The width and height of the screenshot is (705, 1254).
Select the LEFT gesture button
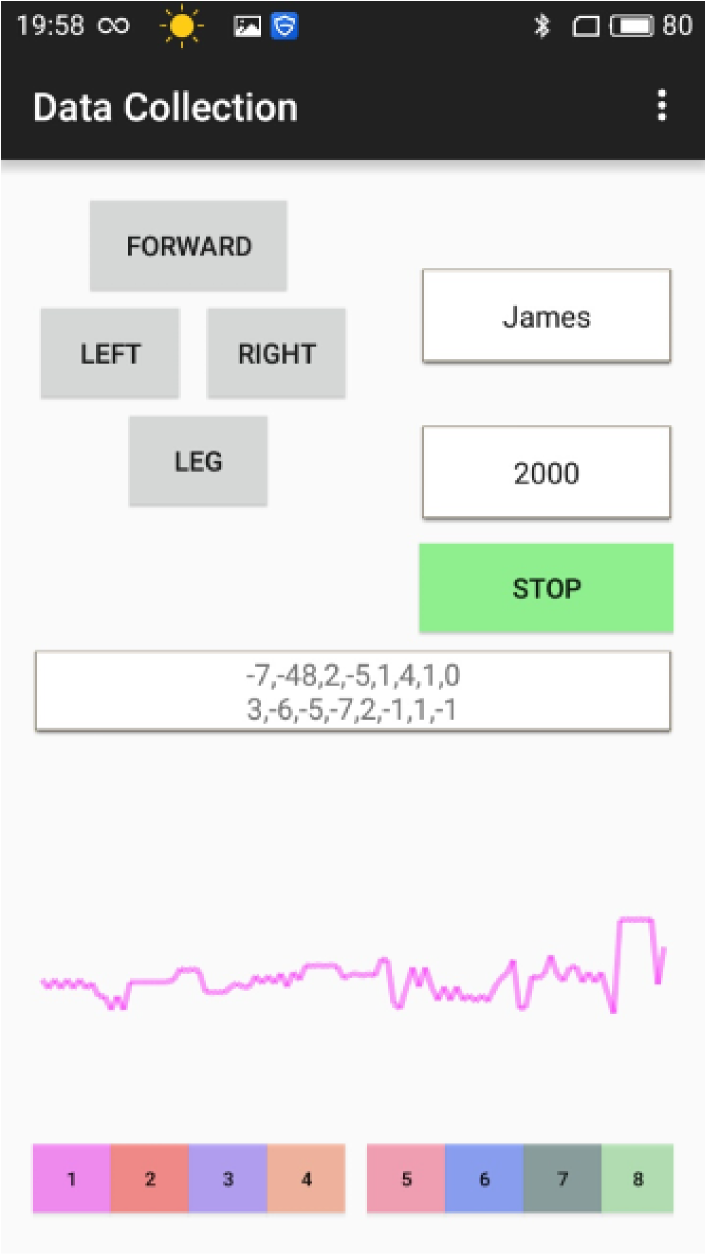pos(110,353)
